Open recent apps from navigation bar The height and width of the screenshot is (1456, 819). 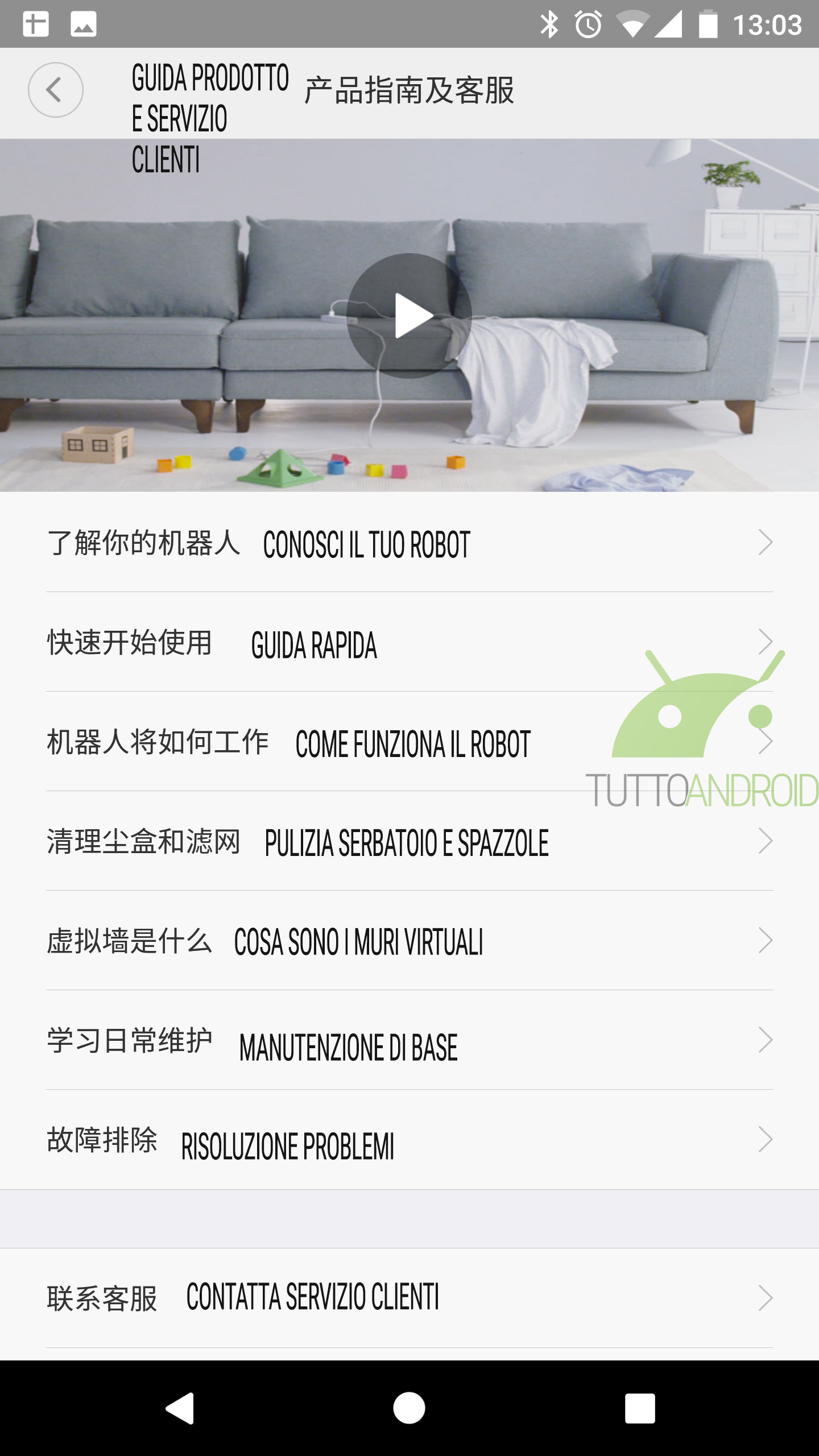(640, 1408)
